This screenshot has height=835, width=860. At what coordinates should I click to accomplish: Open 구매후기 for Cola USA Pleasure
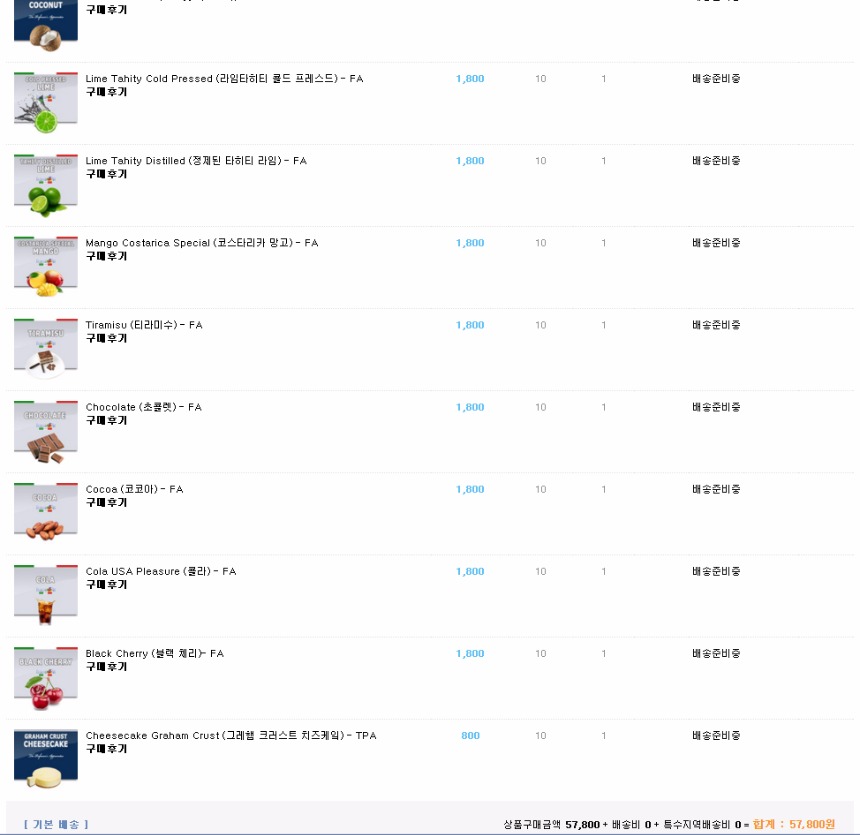click(x=106, y=584)
